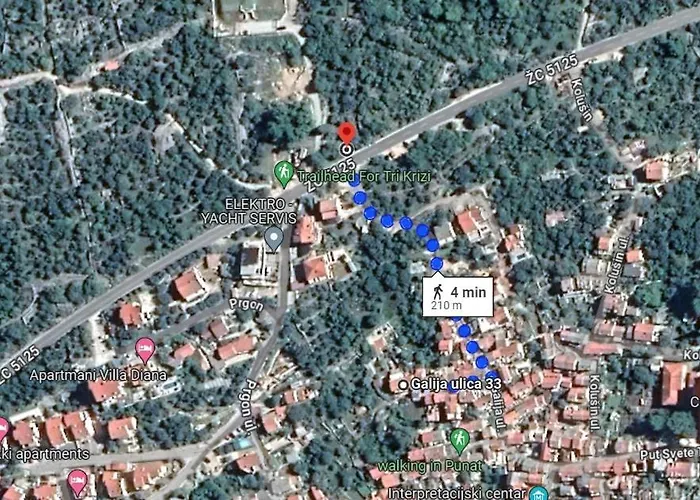Open the Interpretacijski centar marker

[x=538, y=494]
